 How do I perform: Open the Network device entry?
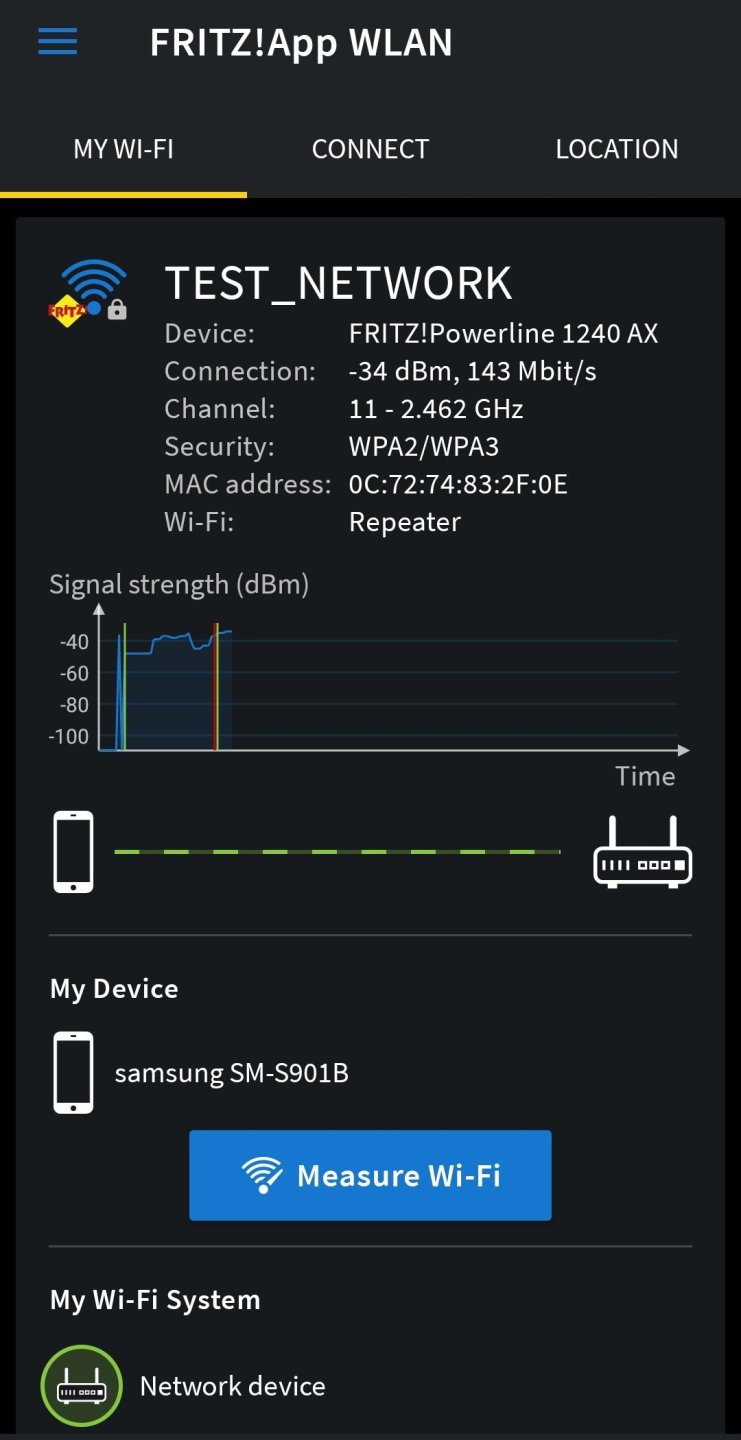232,1386
